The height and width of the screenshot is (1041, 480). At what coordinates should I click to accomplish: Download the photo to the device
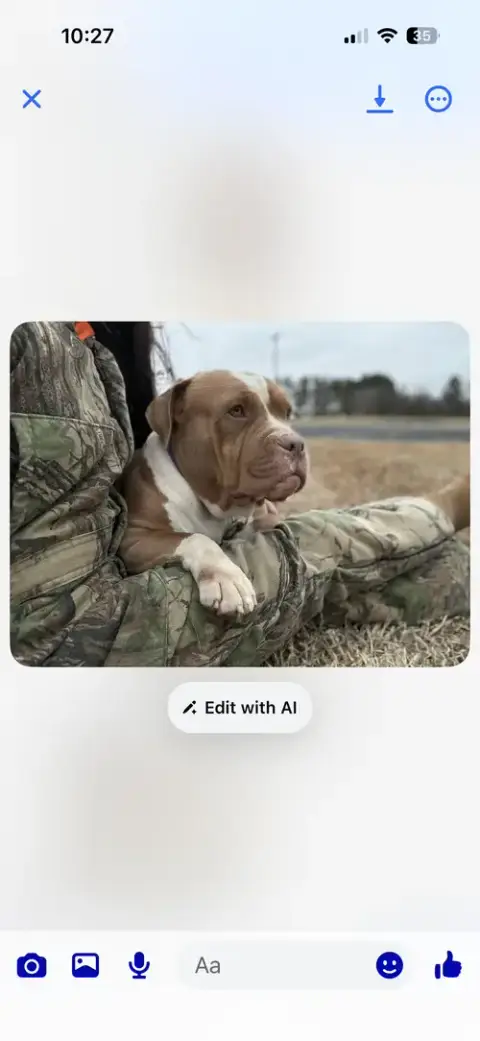[380, 99]
